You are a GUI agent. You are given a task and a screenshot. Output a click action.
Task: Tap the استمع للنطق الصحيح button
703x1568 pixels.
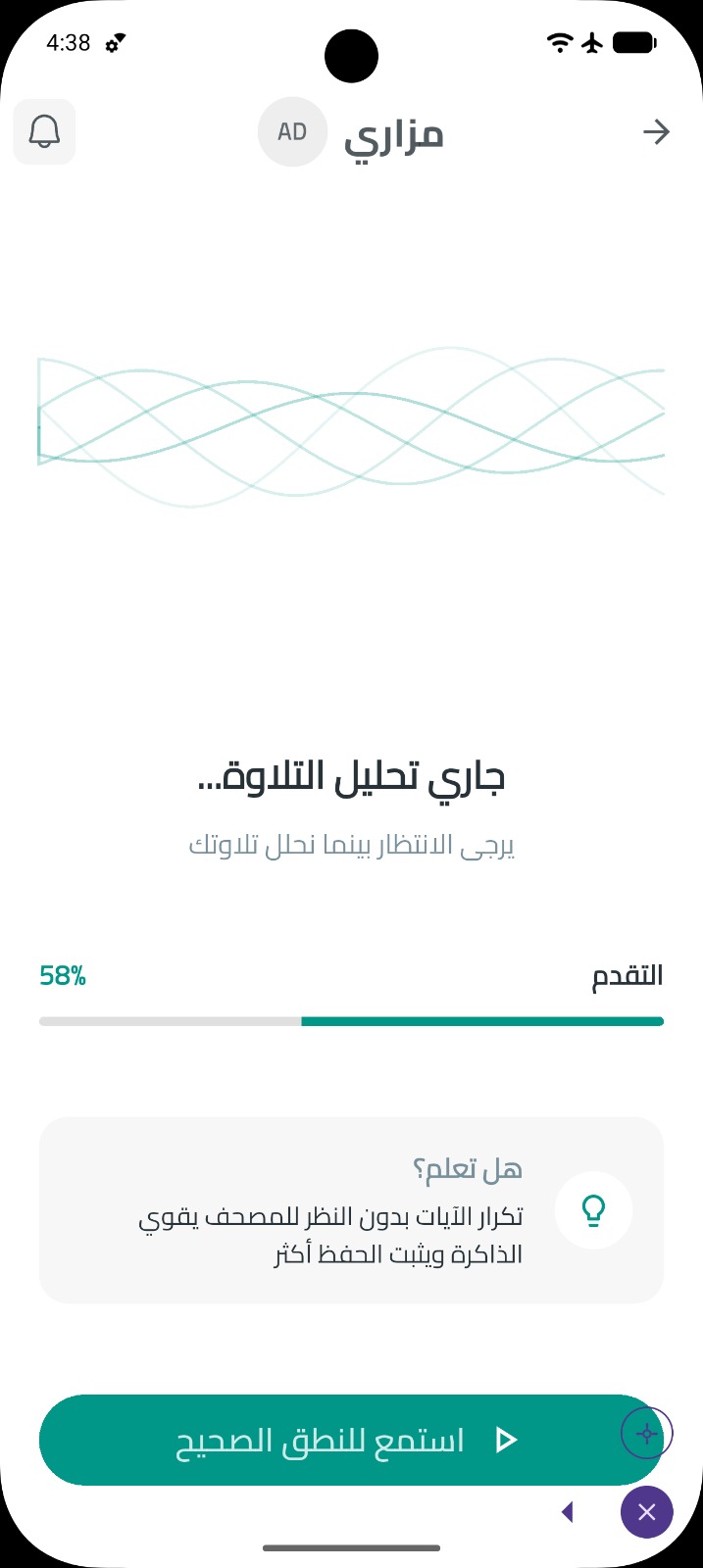click(x=351, y=1440)
